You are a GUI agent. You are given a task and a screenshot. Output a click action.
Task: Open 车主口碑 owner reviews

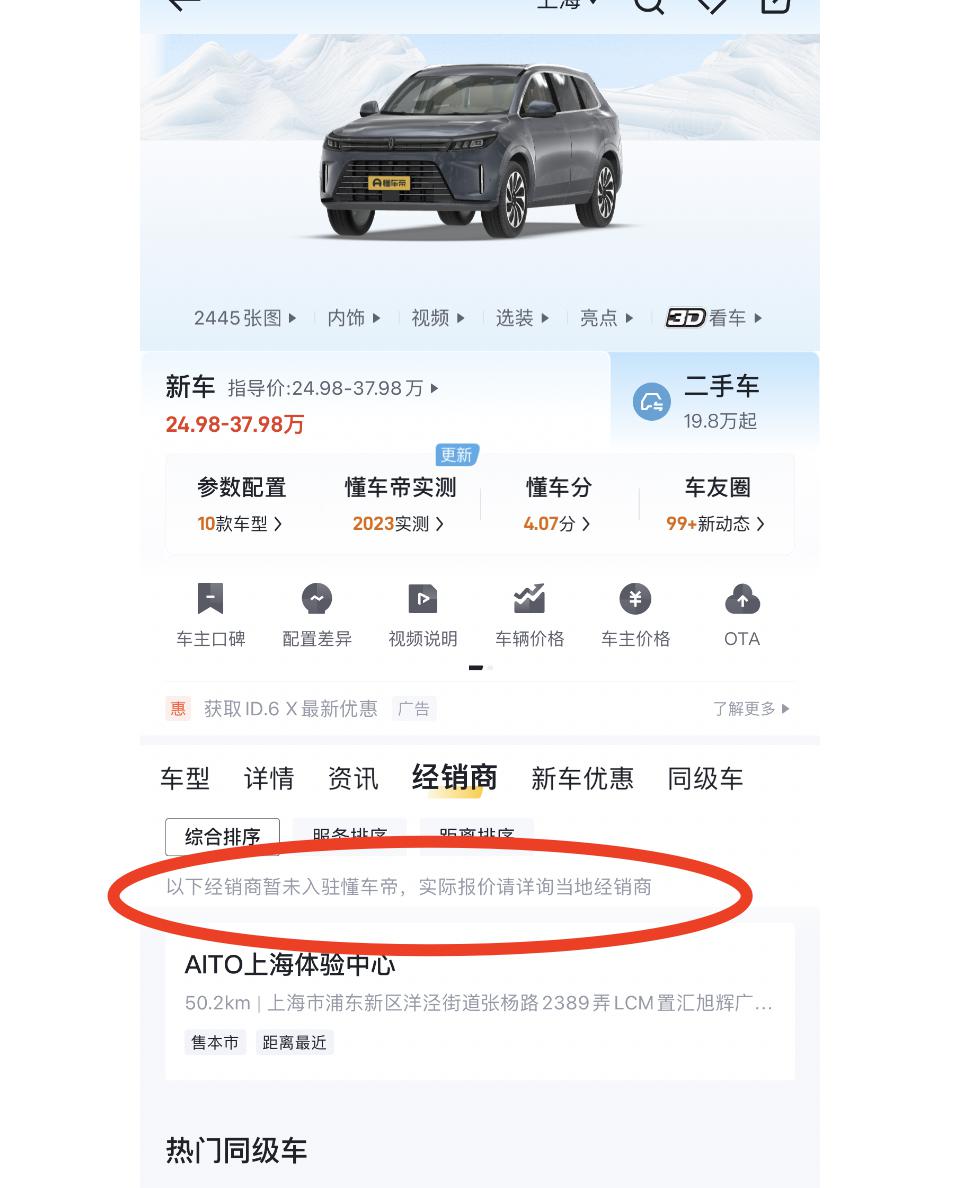tap(210, 615)
